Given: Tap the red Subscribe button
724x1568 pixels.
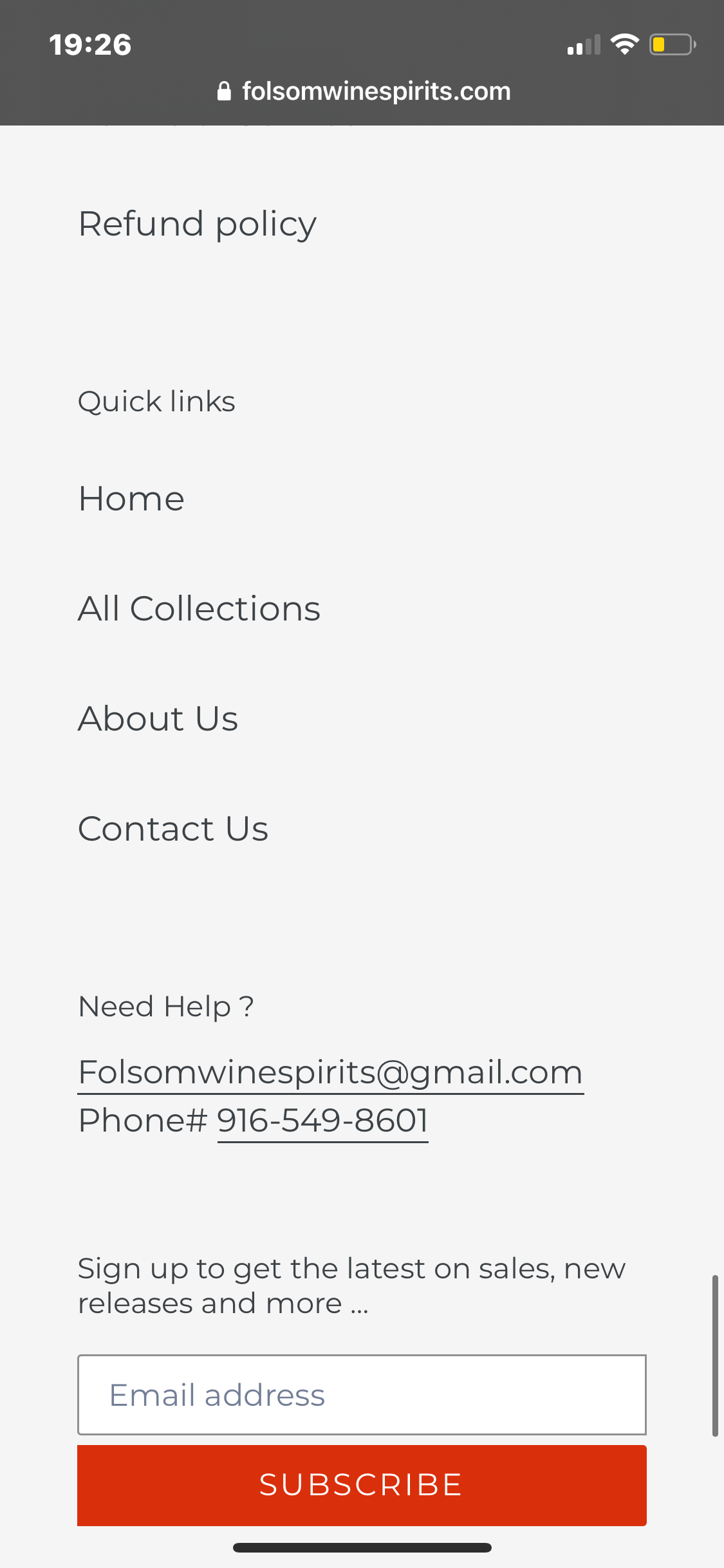Looking at the screenshot, I should (x=362, y=1485).
